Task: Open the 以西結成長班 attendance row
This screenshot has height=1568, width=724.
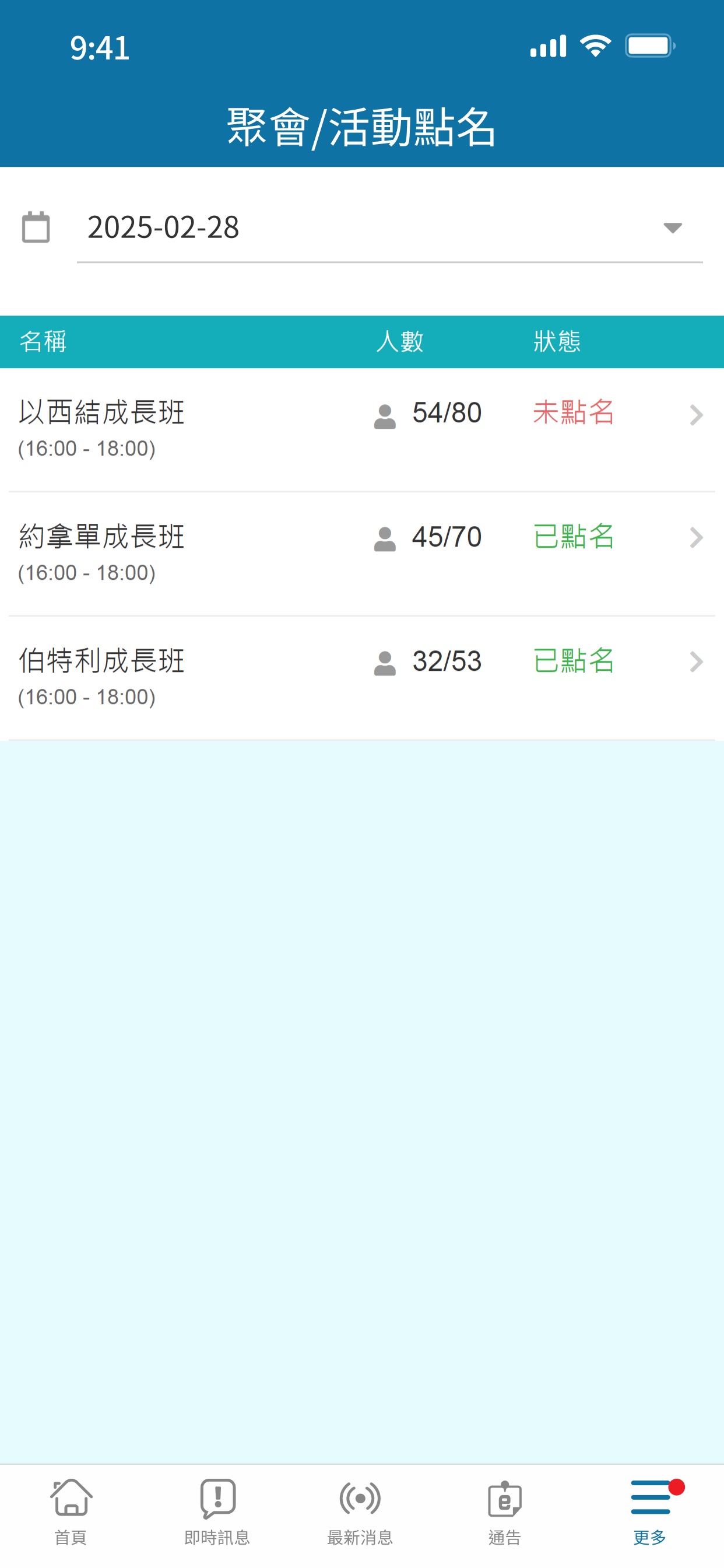Action: (x=362, y=429)
